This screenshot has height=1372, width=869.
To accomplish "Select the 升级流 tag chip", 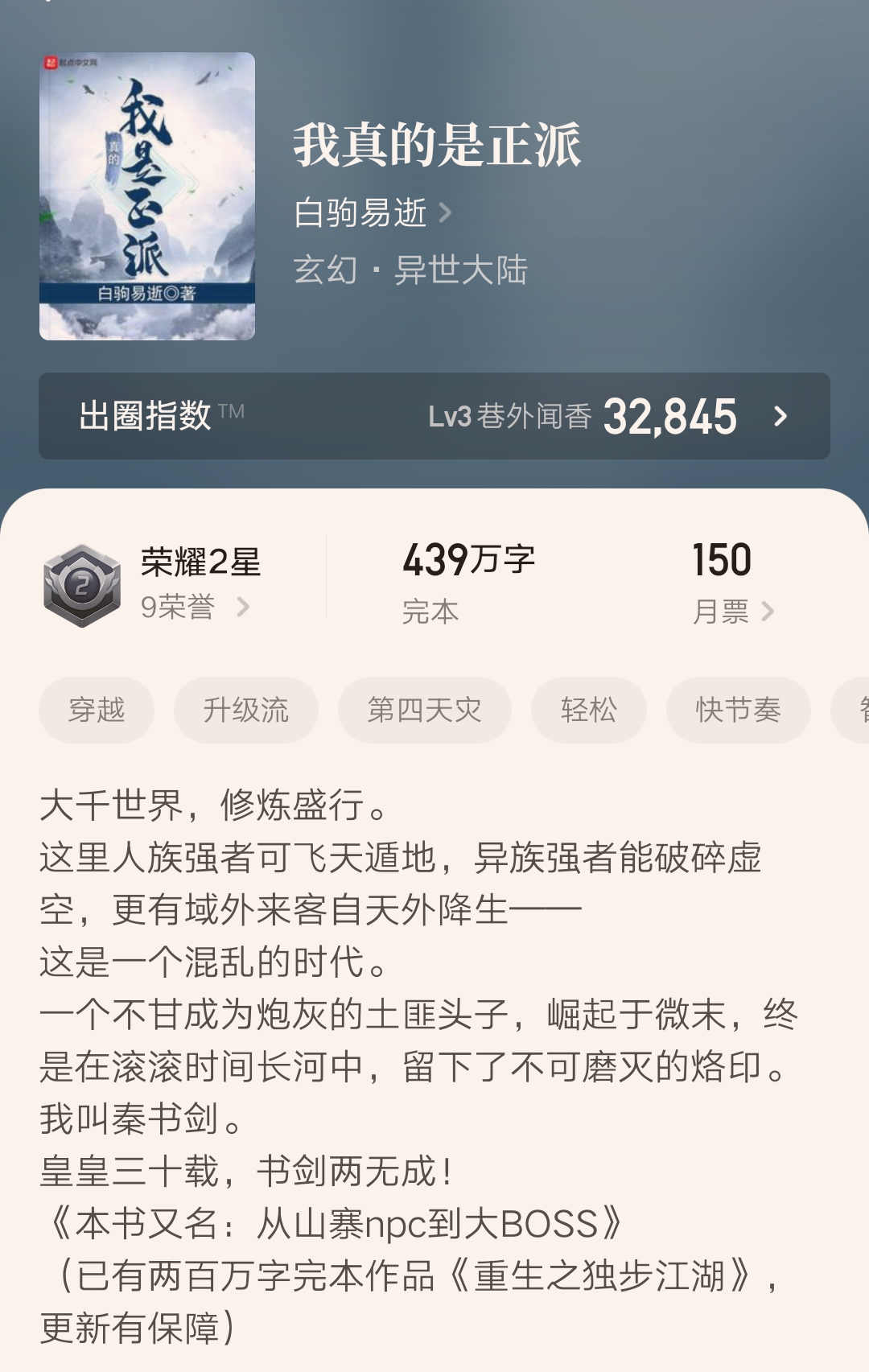I will [246, 710].
